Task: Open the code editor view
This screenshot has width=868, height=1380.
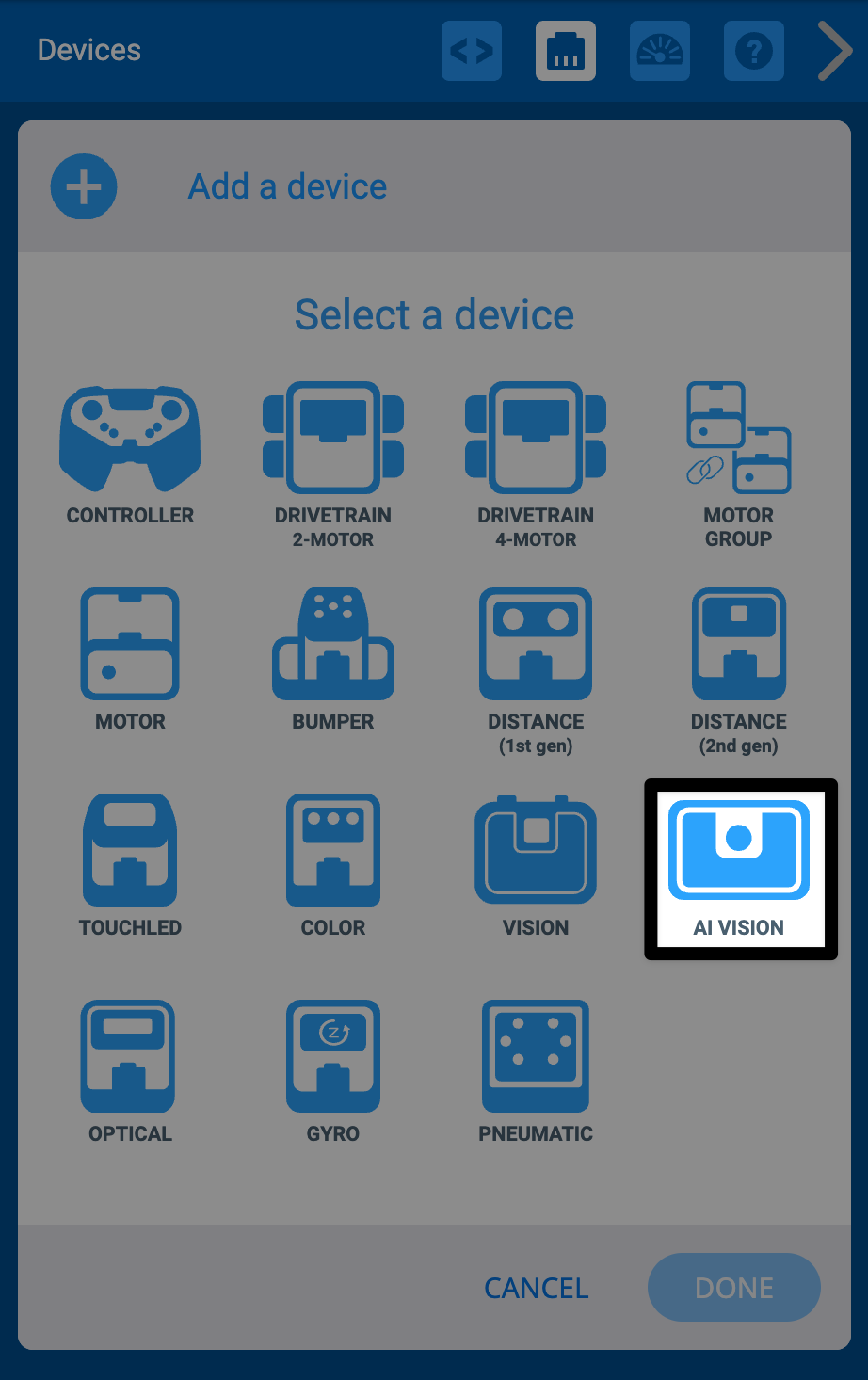Action: [471, 51]
